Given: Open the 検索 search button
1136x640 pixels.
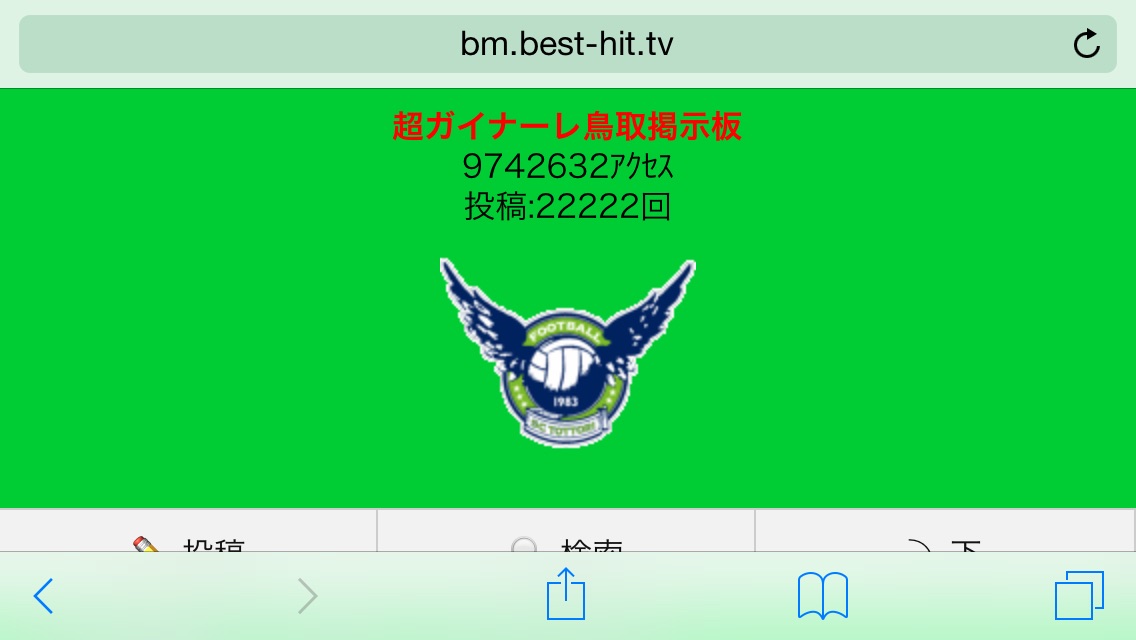Looking at the screenshot, I should (x=566, y=533).
